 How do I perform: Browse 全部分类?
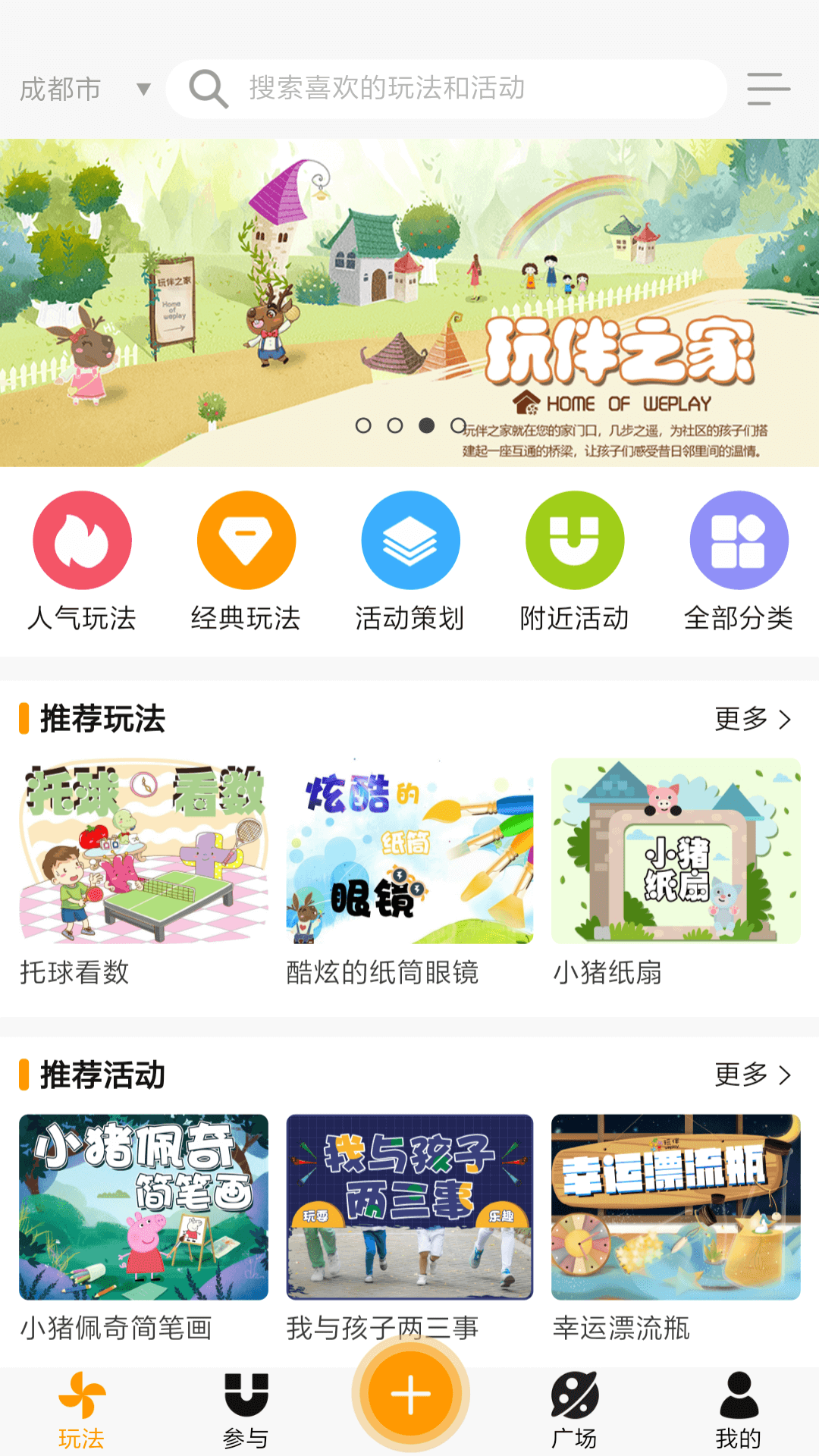(x=739, y=561)
